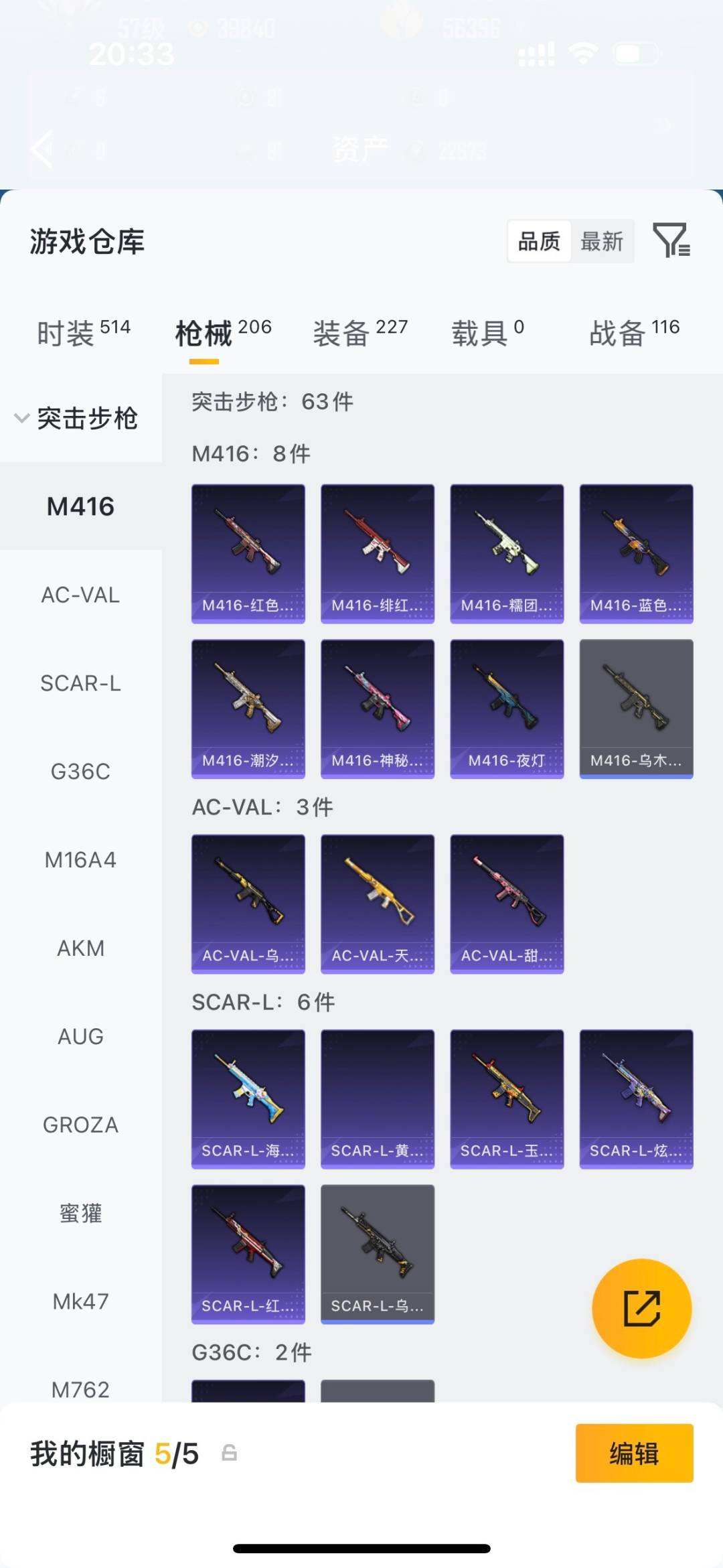
Task: Switch to the 装备 tab
Action: click(x=360, y=332)
